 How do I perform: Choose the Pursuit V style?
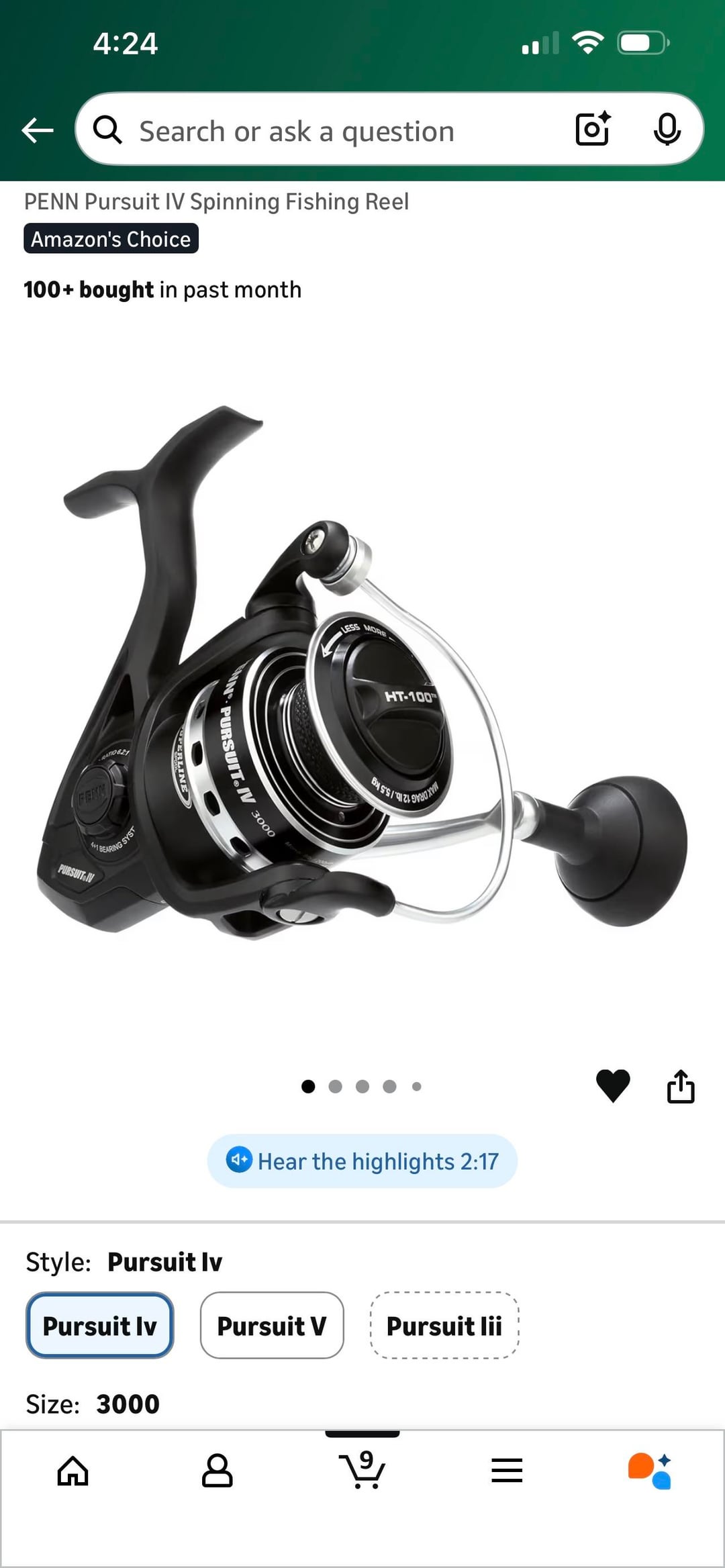pyautogui.click(x=272, y=1326)
